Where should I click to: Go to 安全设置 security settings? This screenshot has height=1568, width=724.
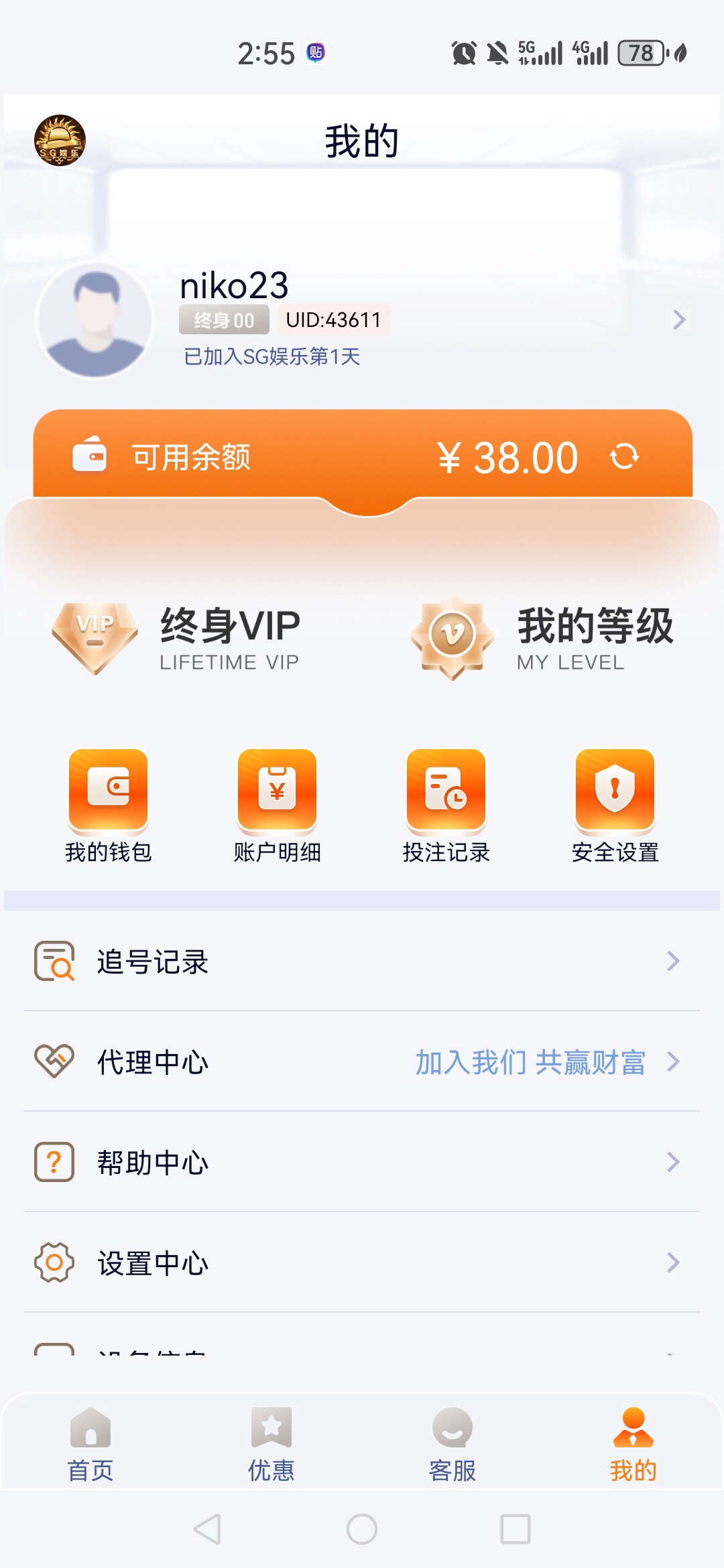[615, 805]
